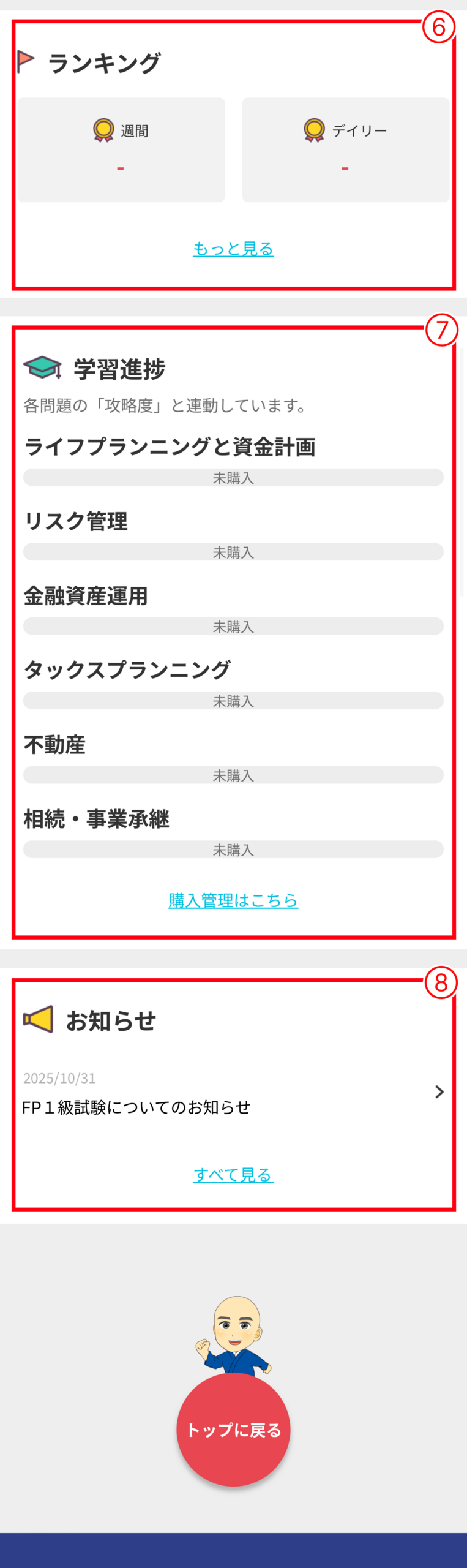Tap the トップに戻る button
The image size is (467, 1568).
pos(233,1430)
